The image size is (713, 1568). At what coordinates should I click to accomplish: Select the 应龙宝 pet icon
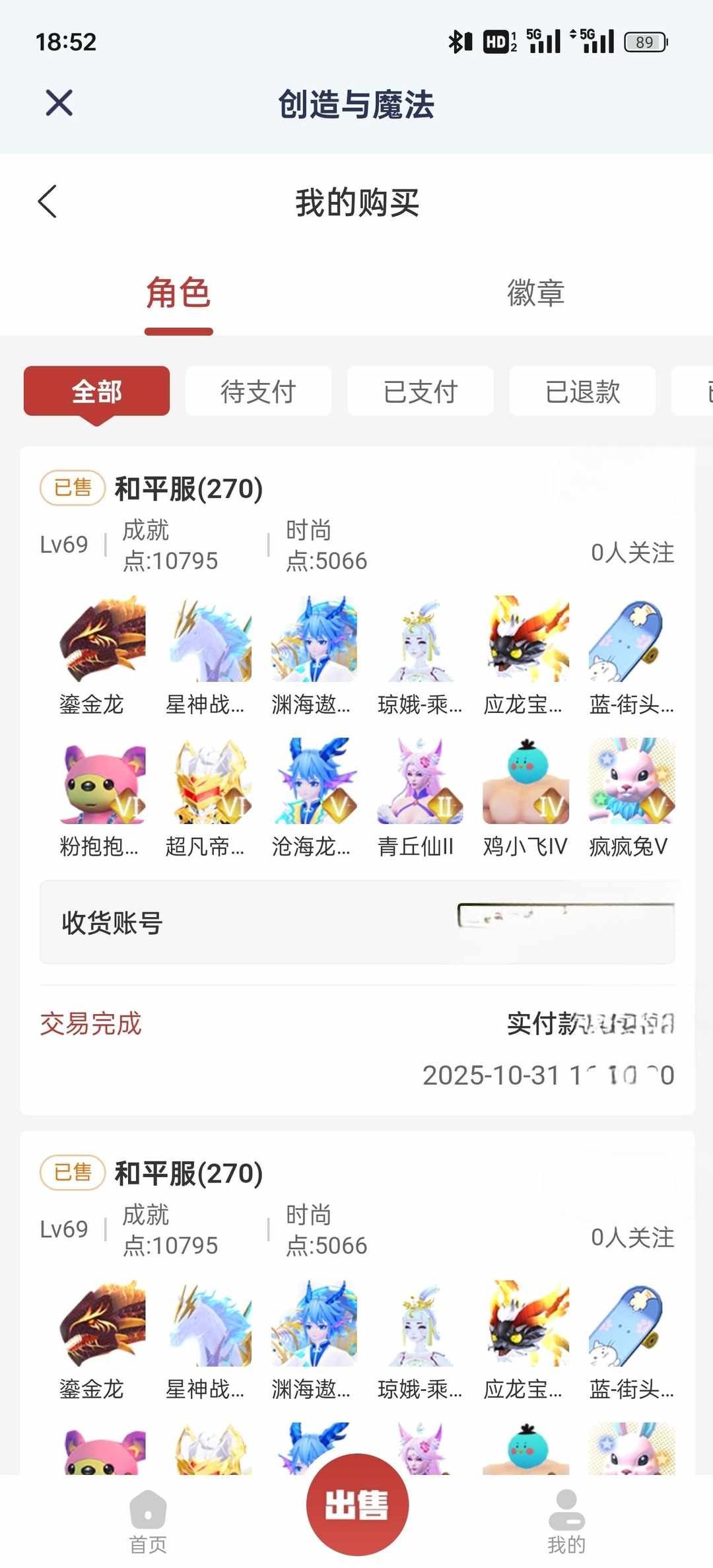point(524,638)
